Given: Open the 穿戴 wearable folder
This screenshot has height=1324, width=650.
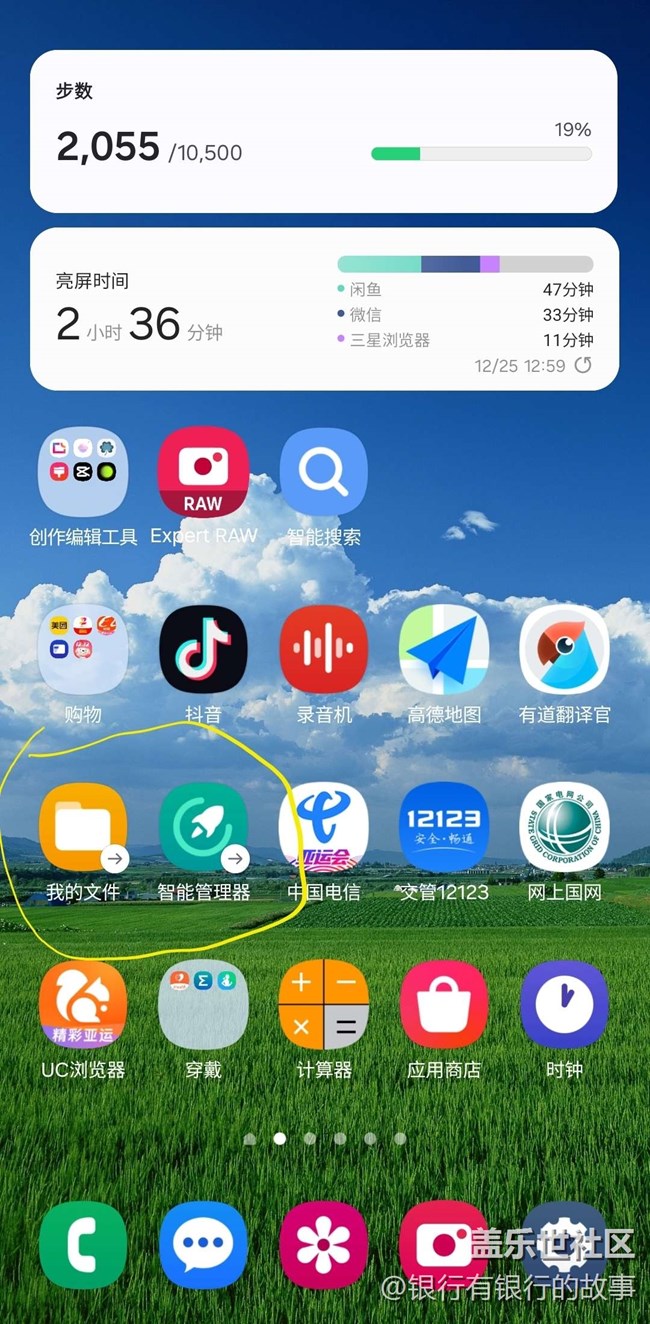Looking at the screenshot, I should pyautogui.click(x=203, y=1004).
